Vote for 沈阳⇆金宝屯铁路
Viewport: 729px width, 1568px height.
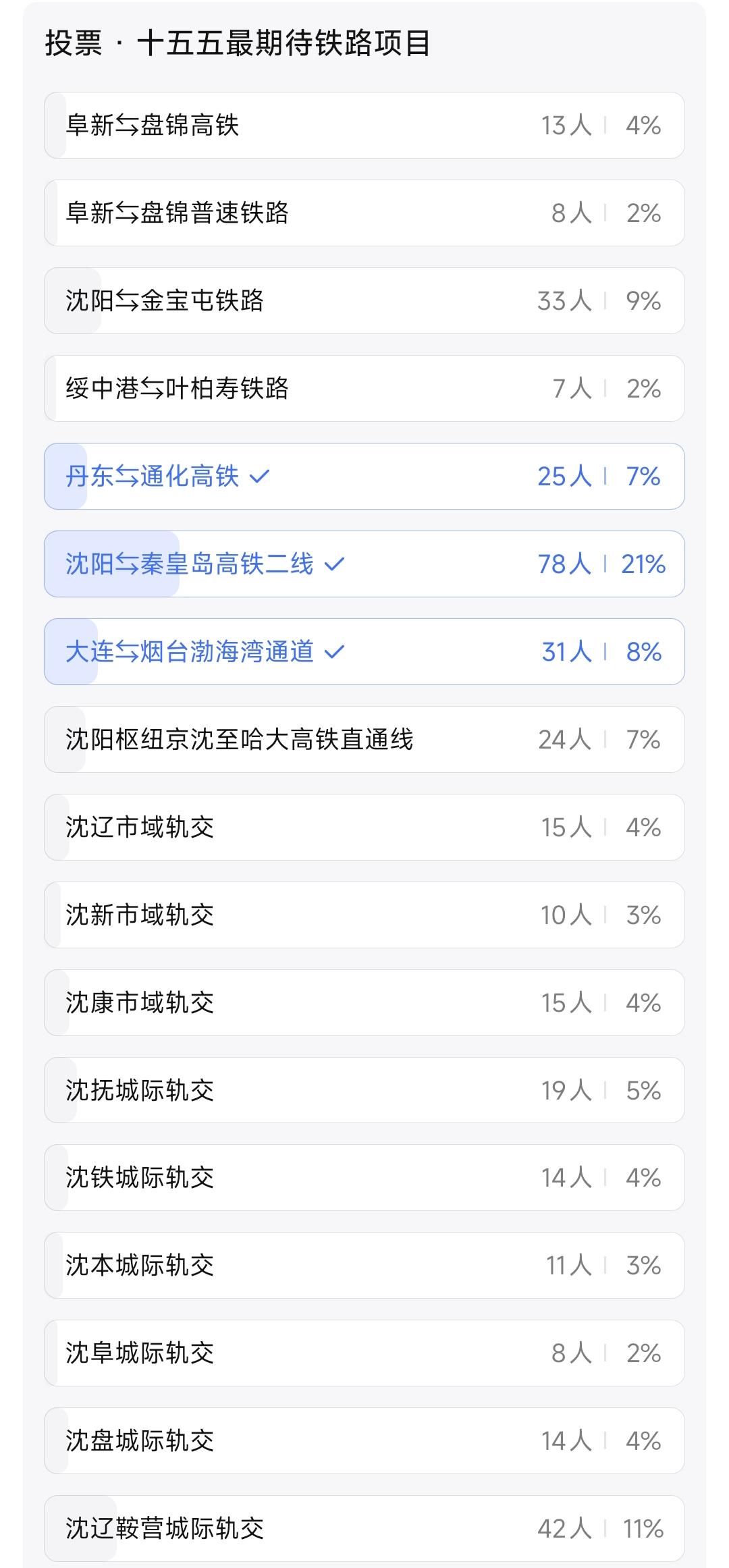coord(364,301)
